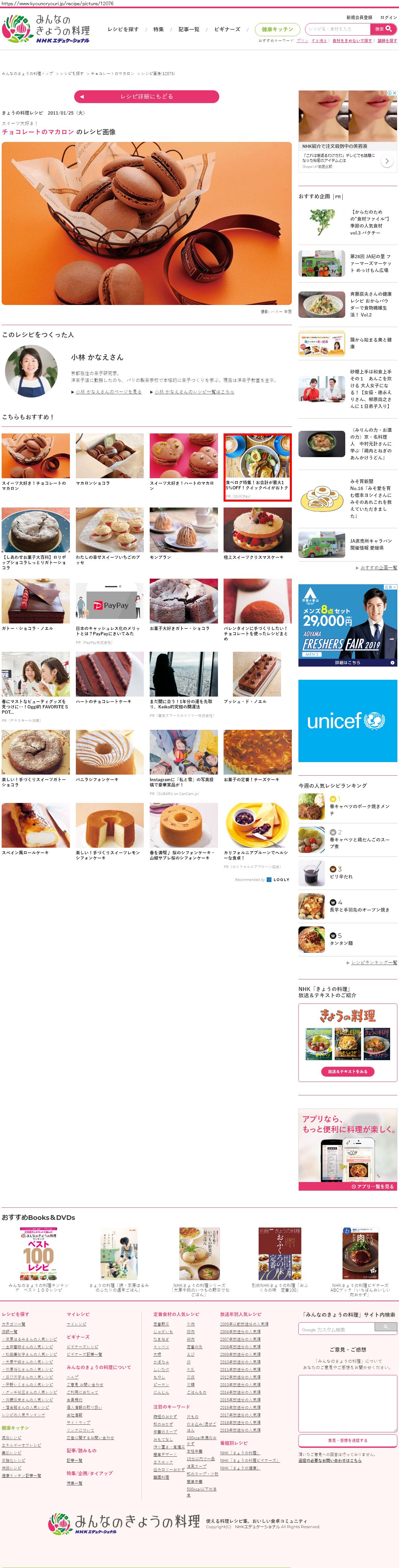The image size is (399, 1568).
Task: Focus the recipe search field
Action: click(x=337, y=29)
